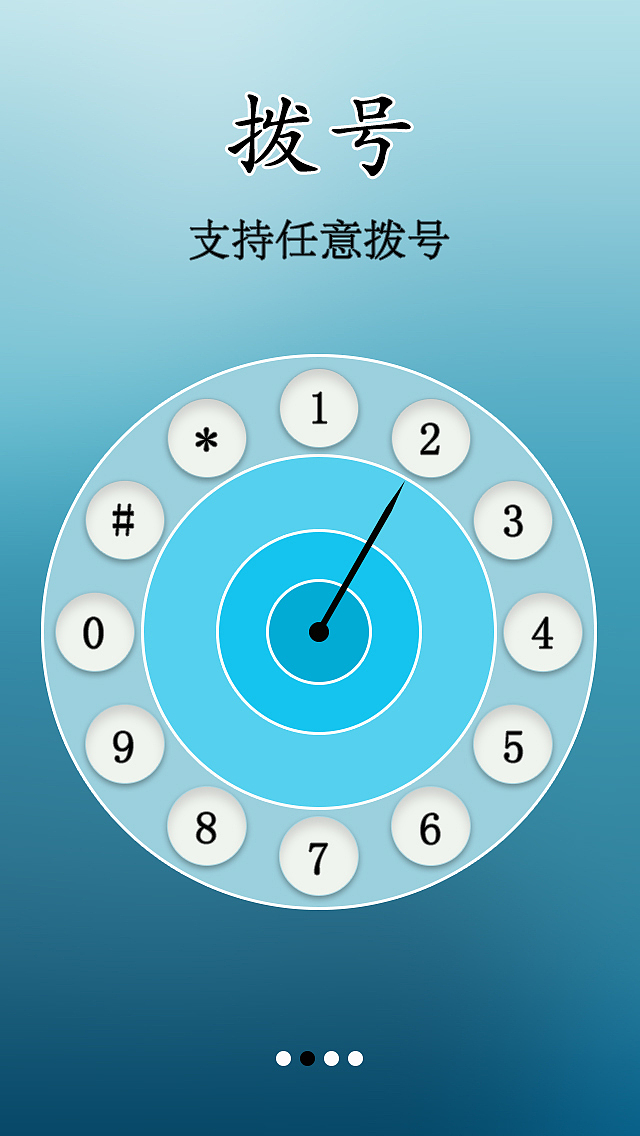This screenshot has width=640, height=1136.
Task: Jump to the first intro page dot
Action: click(284, 1058)
